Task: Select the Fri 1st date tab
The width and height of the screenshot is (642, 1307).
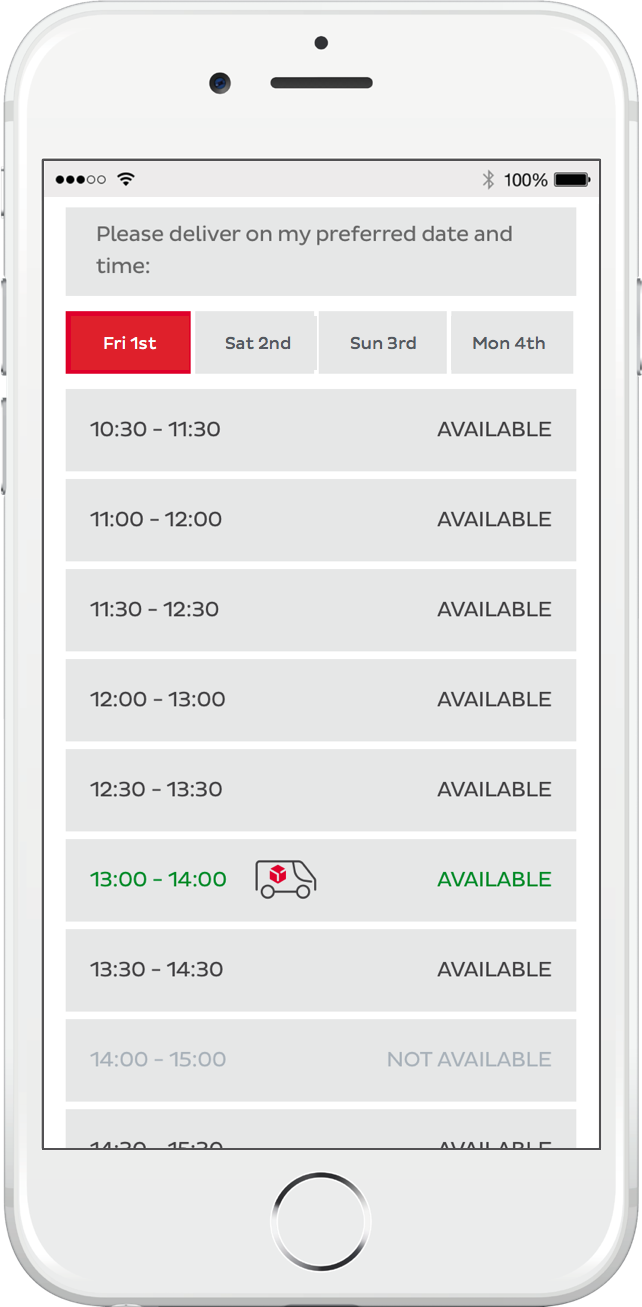Action: click(128, 343)
